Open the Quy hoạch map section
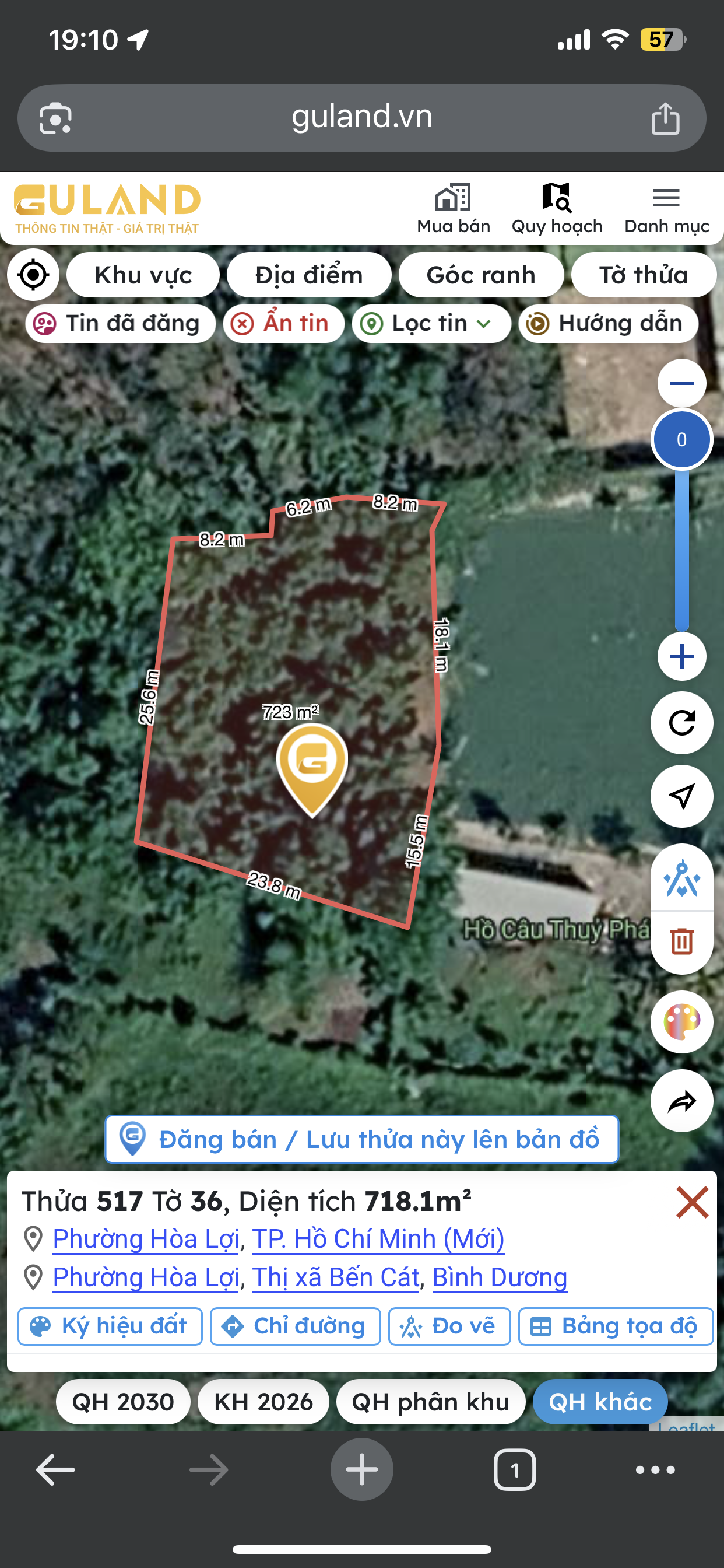Viewport: 724px width, 1568px height. [557, 209]
